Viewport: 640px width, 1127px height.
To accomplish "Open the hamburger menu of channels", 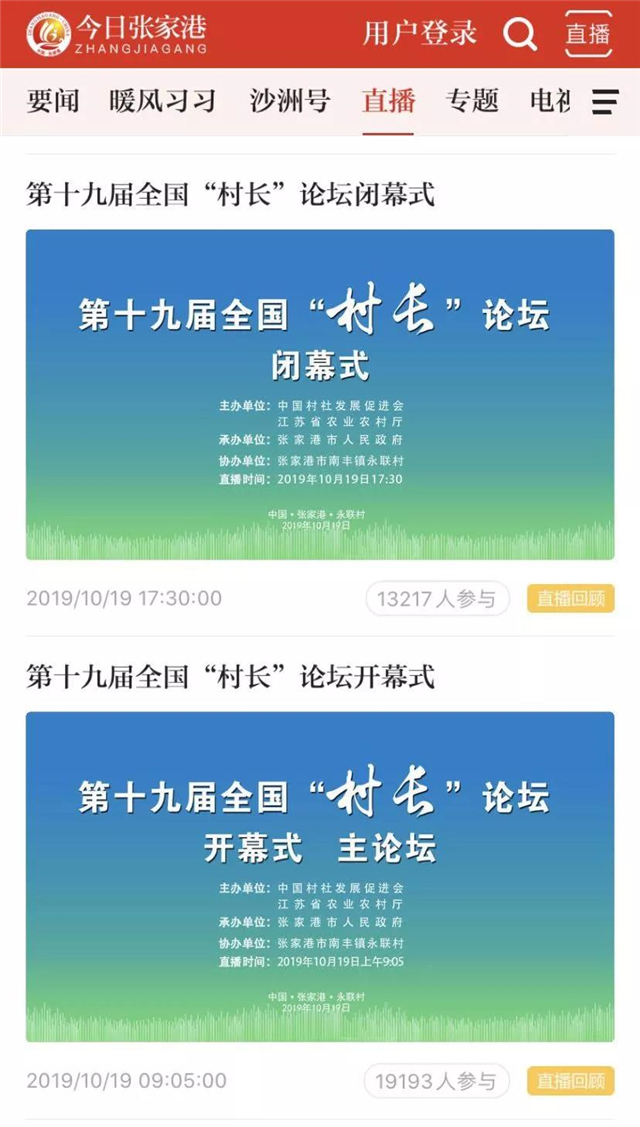I will pyautogui.click(x=605, y=101).
